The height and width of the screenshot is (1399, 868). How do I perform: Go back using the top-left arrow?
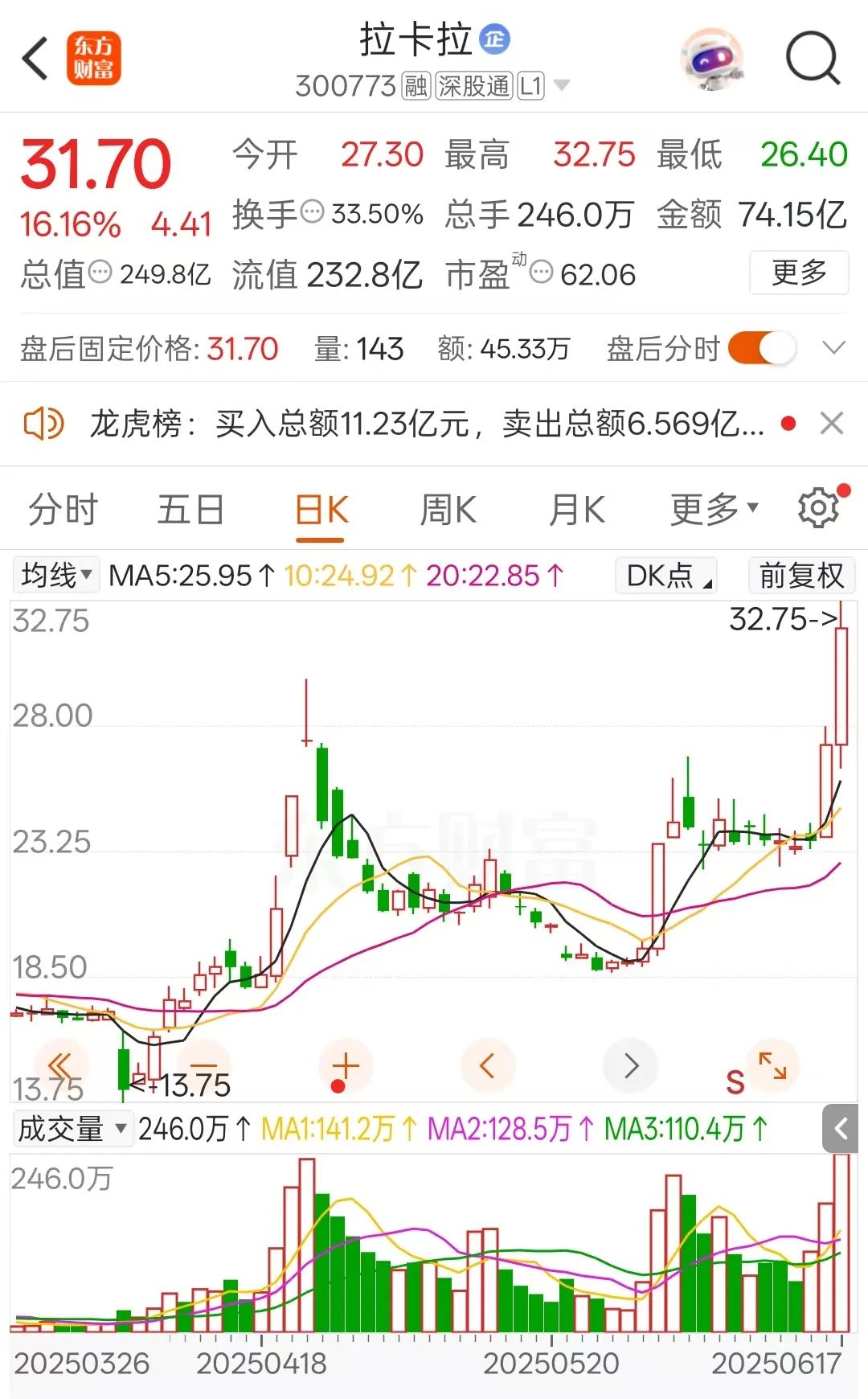(36, 59)
